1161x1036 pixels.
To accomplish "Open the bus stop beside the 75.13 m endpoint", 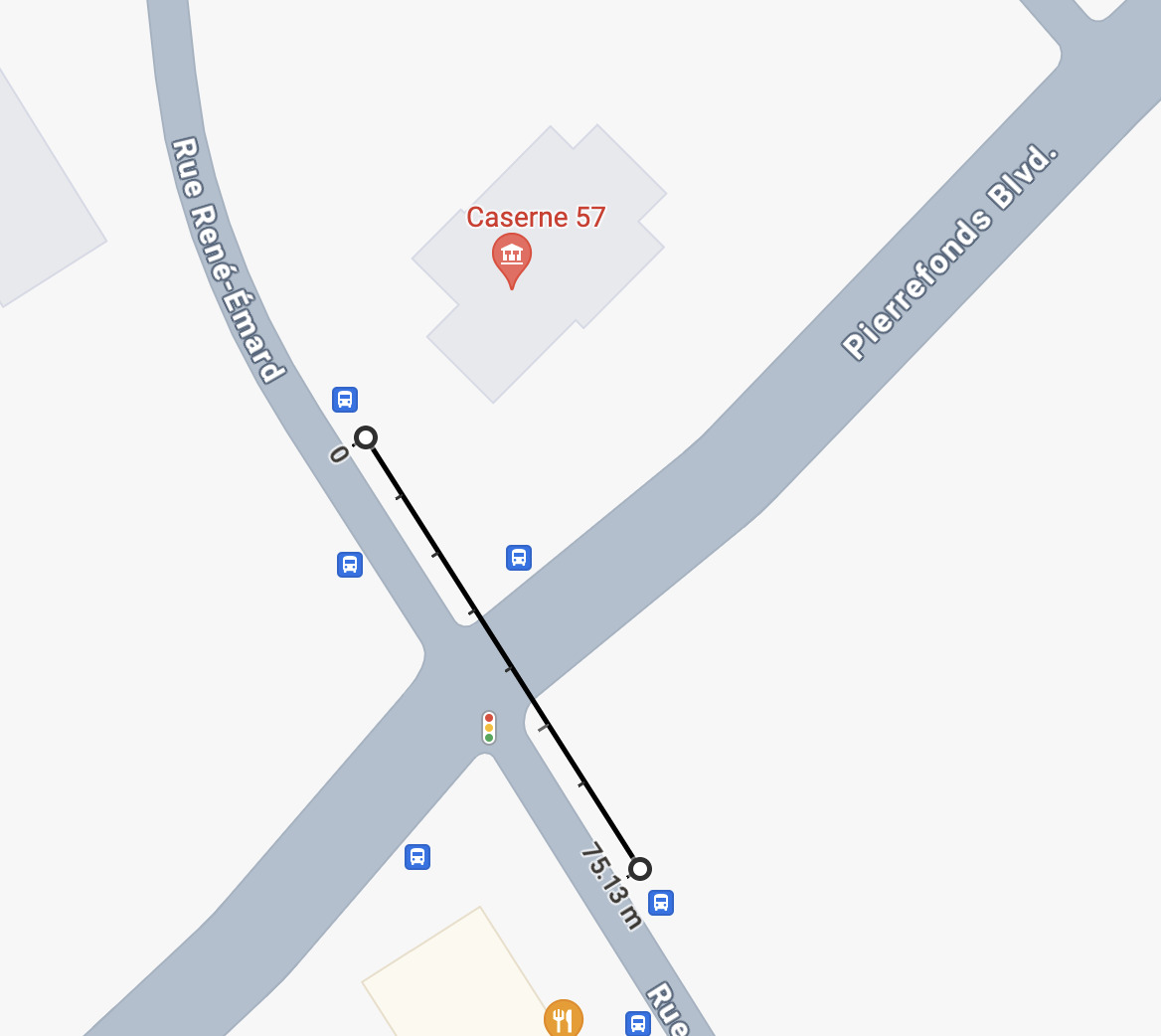I will point(661,903).
